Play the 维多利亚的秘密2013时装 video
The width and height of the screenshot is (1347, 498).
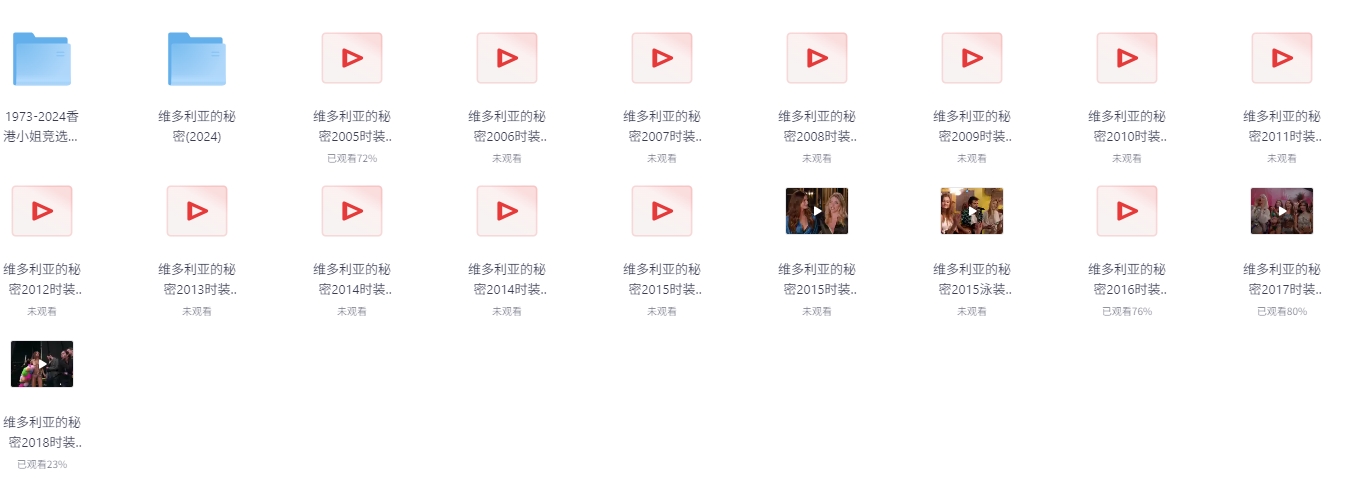click(197, 211)
